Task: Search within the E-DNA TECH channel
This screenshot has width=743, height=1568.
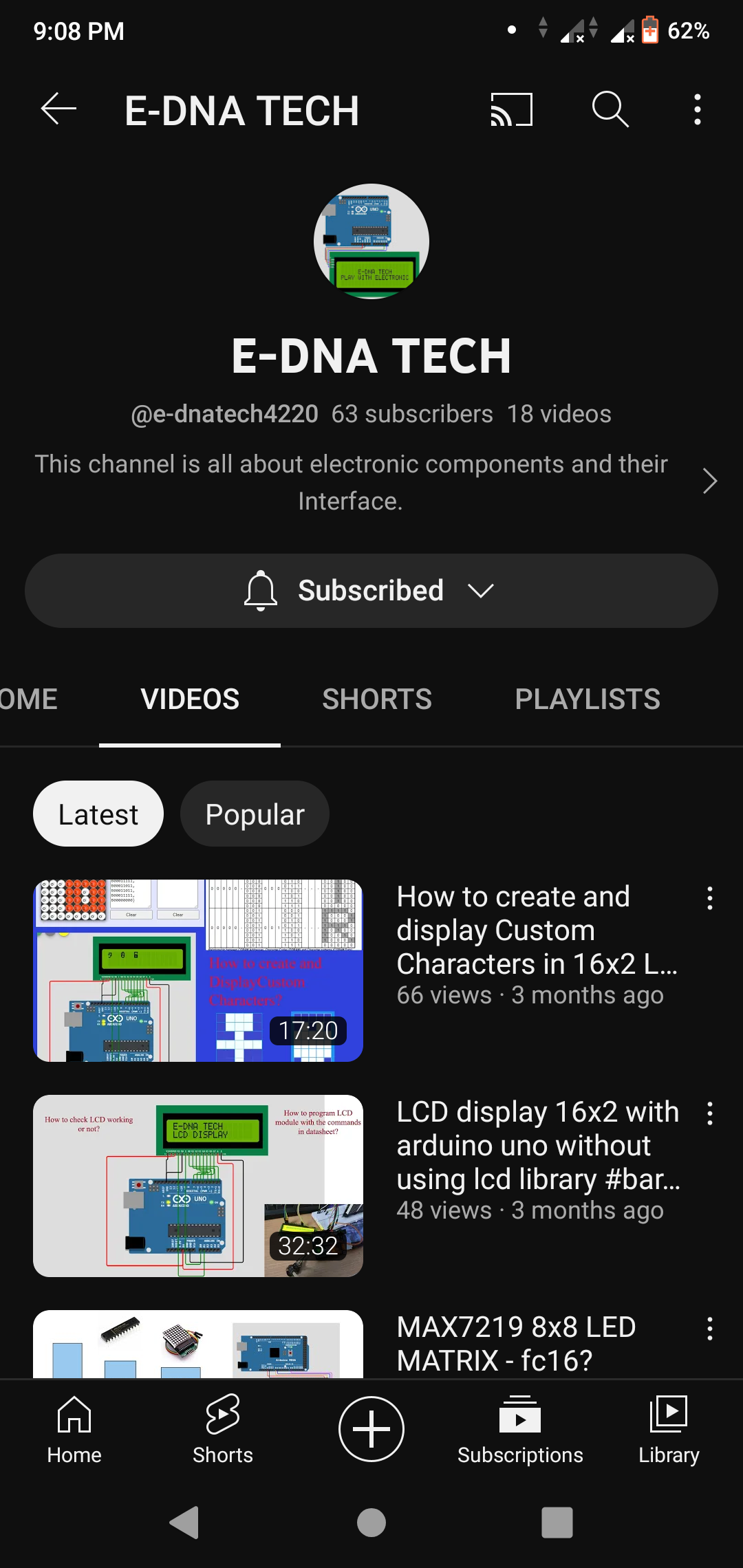Action: pyautogui.click(x=610, y=109)
